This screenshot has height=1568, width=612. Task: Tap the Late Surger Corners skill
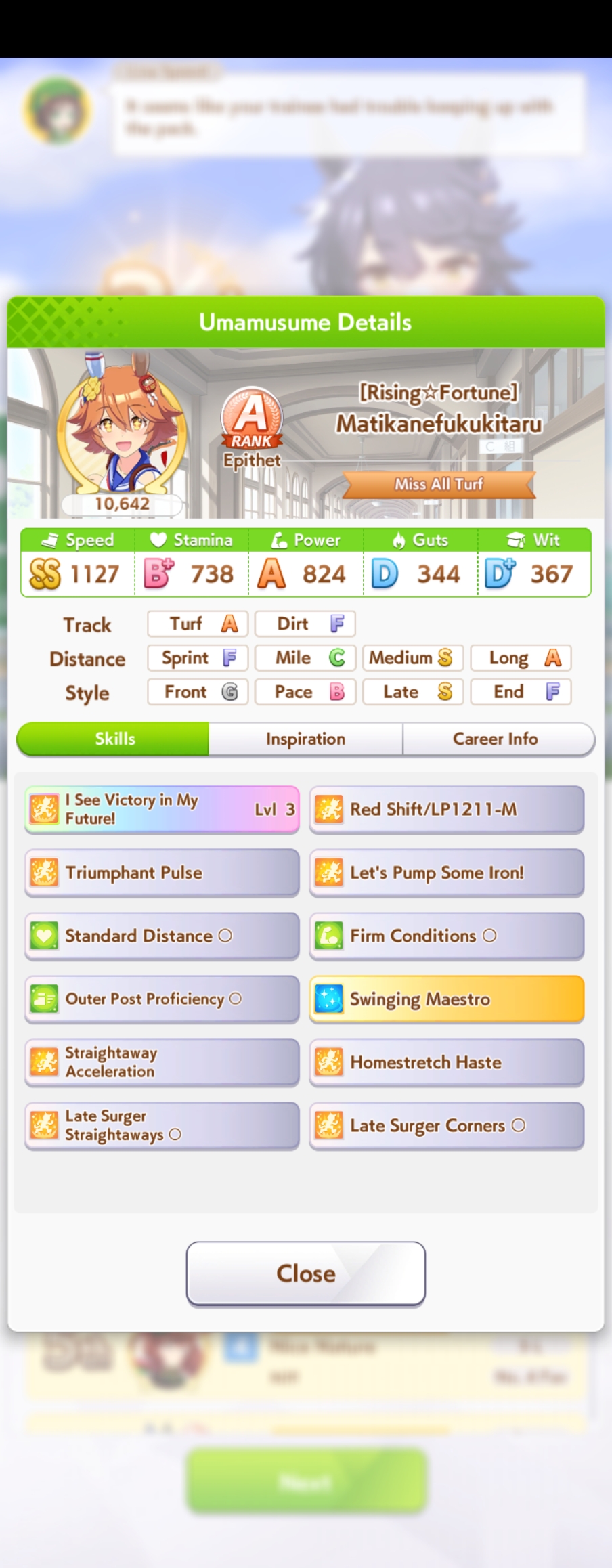447,1125
